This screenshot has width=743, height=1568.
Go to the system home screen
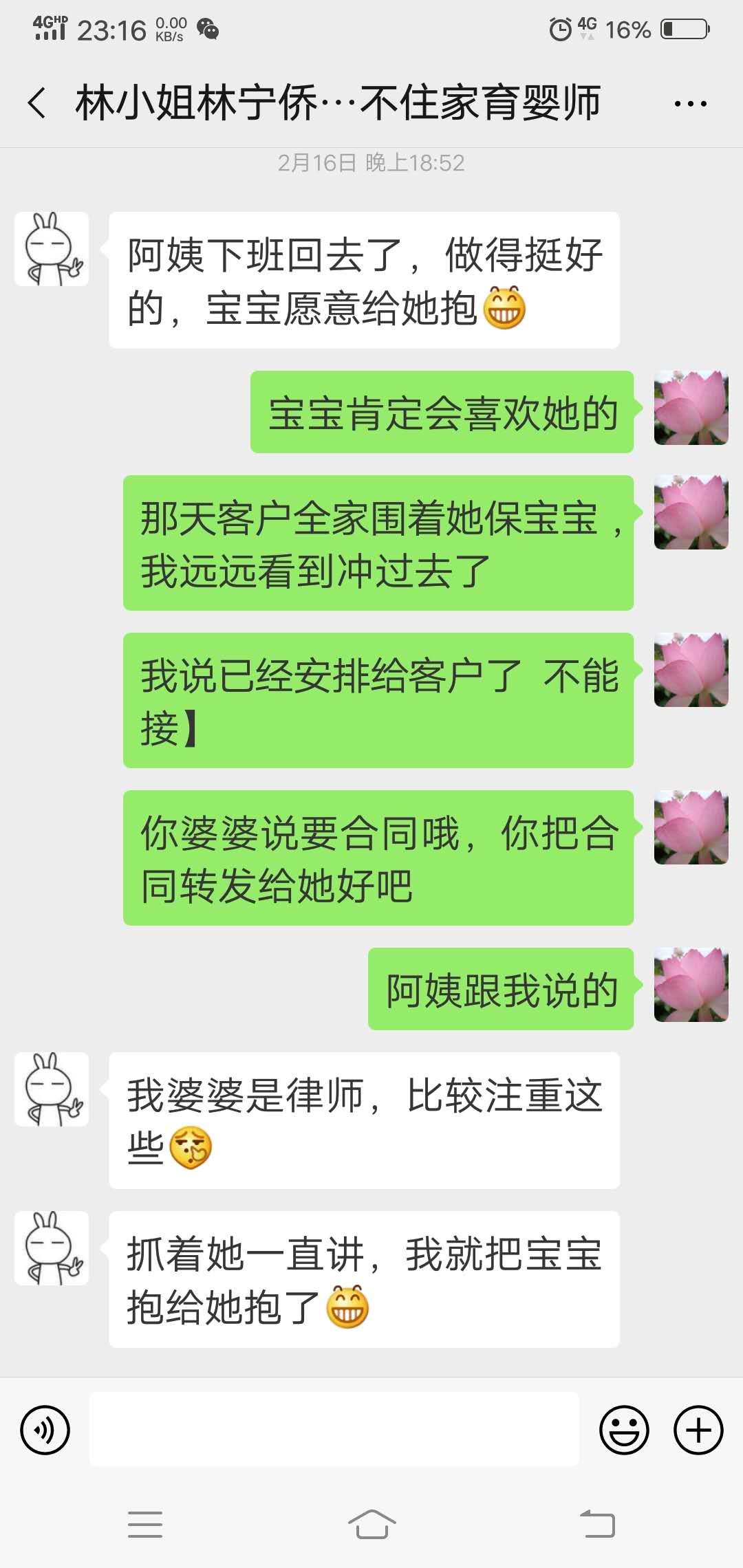coord(371,1525)
